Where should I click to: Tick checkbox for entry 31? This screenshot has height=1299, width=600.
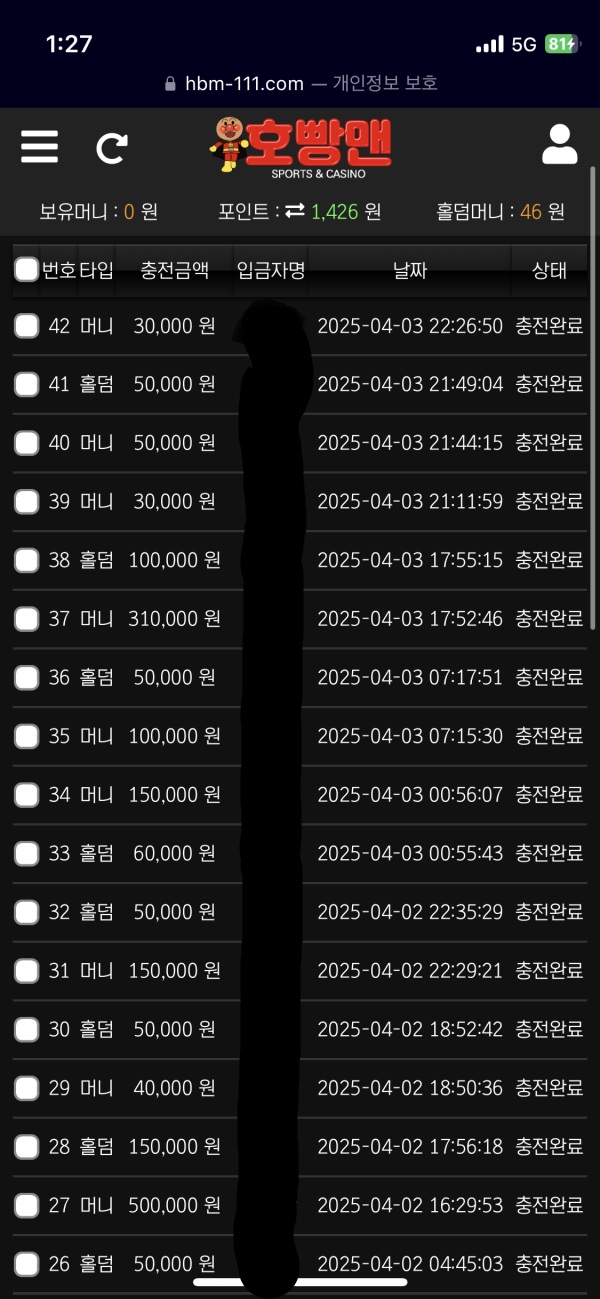click(27, 971)
